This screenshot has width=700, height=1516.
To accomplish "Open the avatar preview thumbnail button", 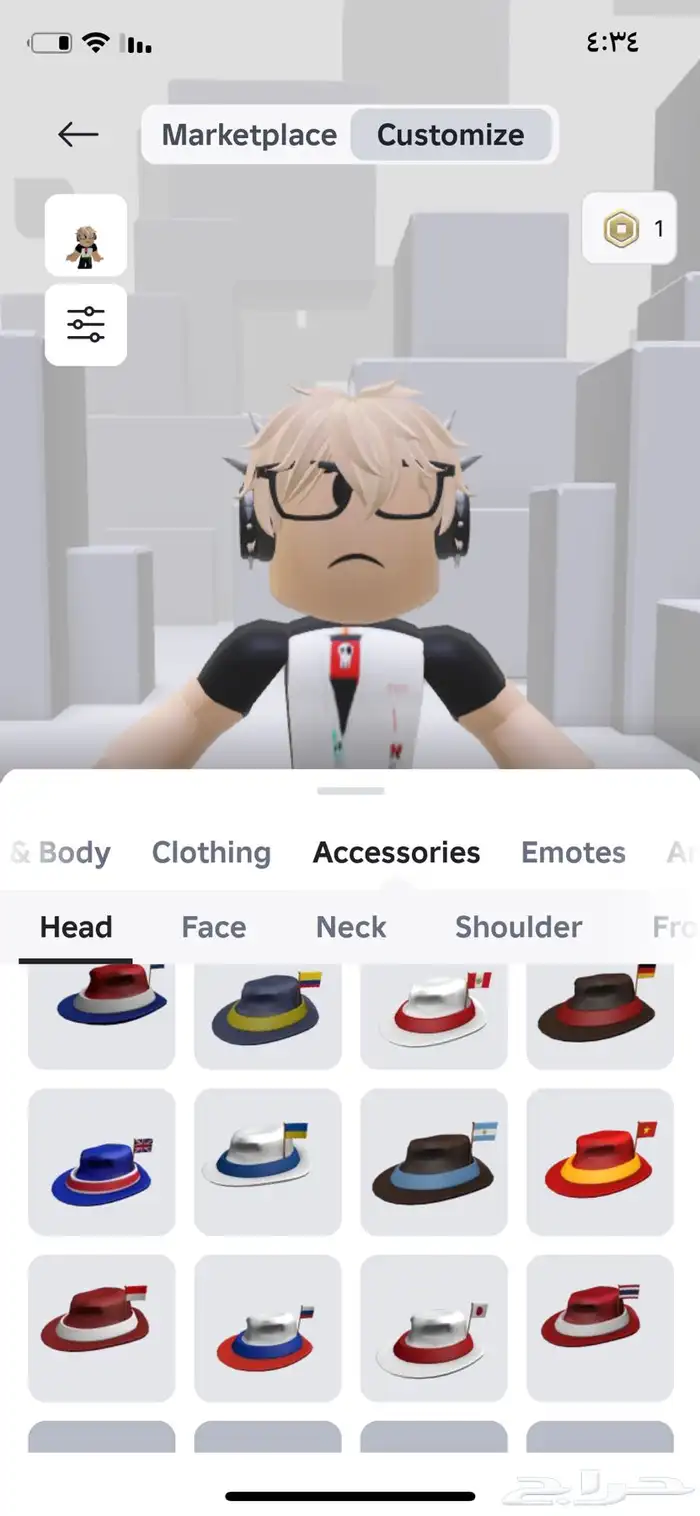I will click(86, 235).
